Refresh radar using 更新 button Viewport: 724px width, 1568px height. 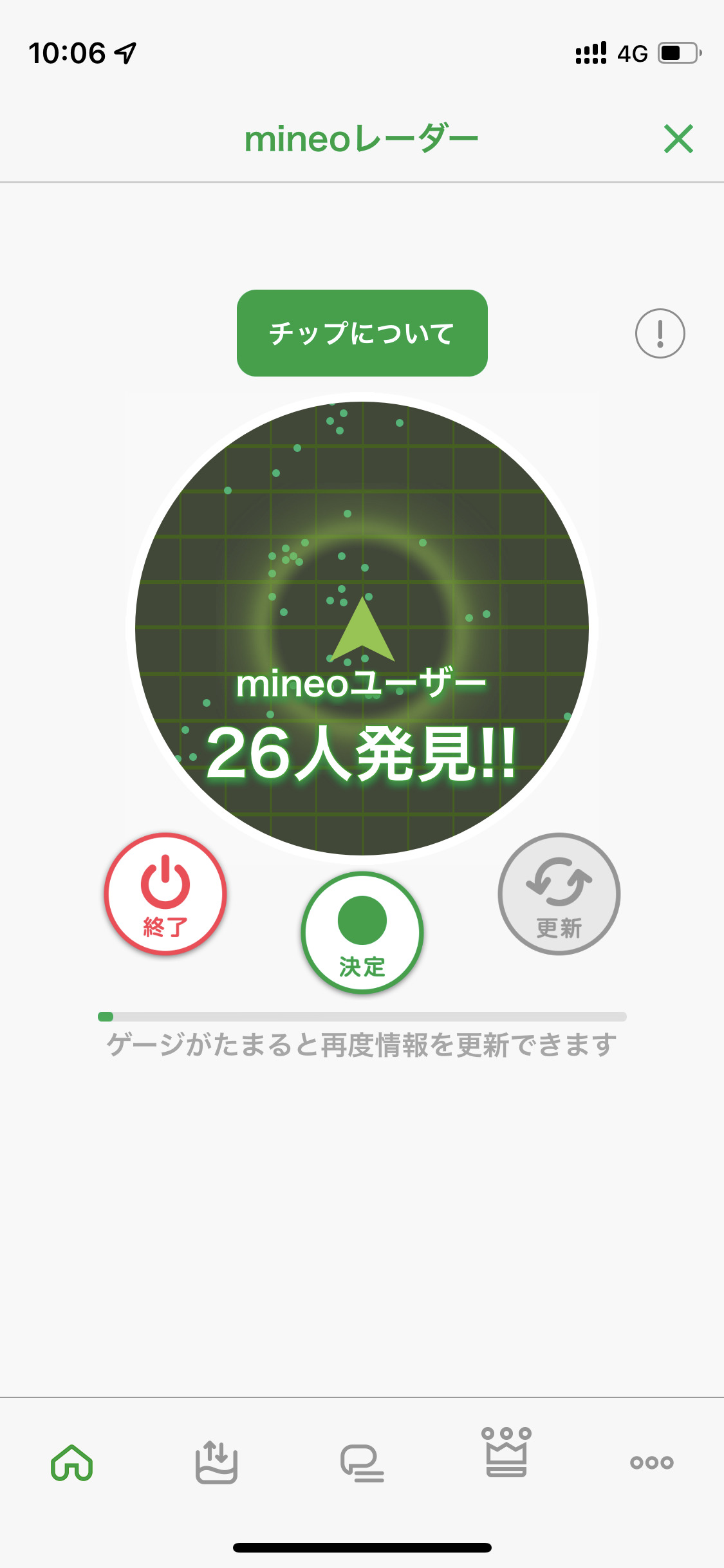pyautogui.click(x=559, y=894)
